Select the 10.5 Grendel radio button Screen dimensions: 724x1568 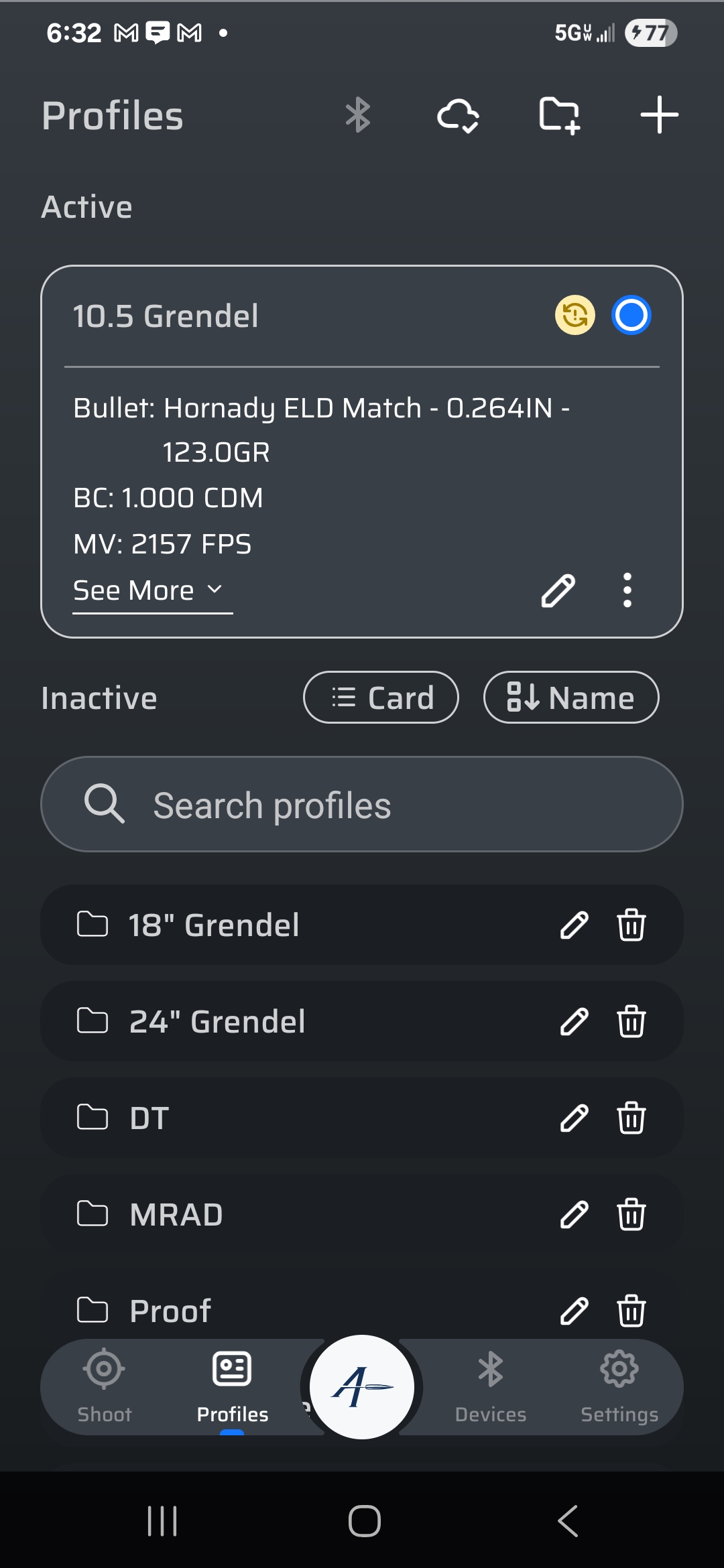tap(631, 315)
